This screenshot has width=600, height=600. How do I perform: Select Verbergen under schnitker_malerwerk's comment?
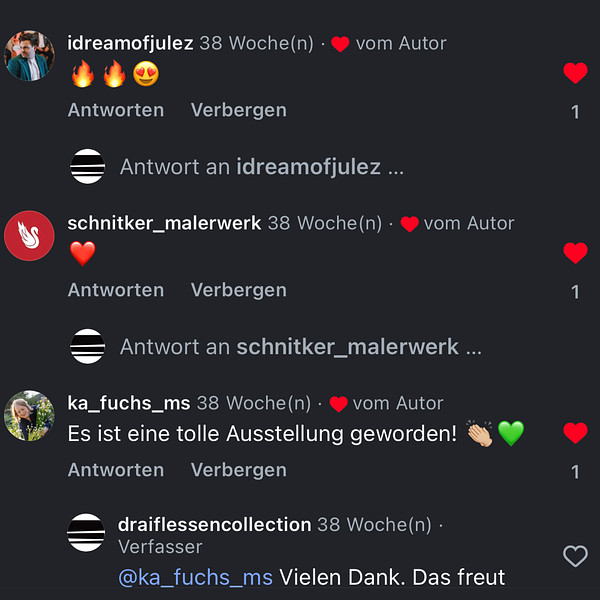coord(238,290)
